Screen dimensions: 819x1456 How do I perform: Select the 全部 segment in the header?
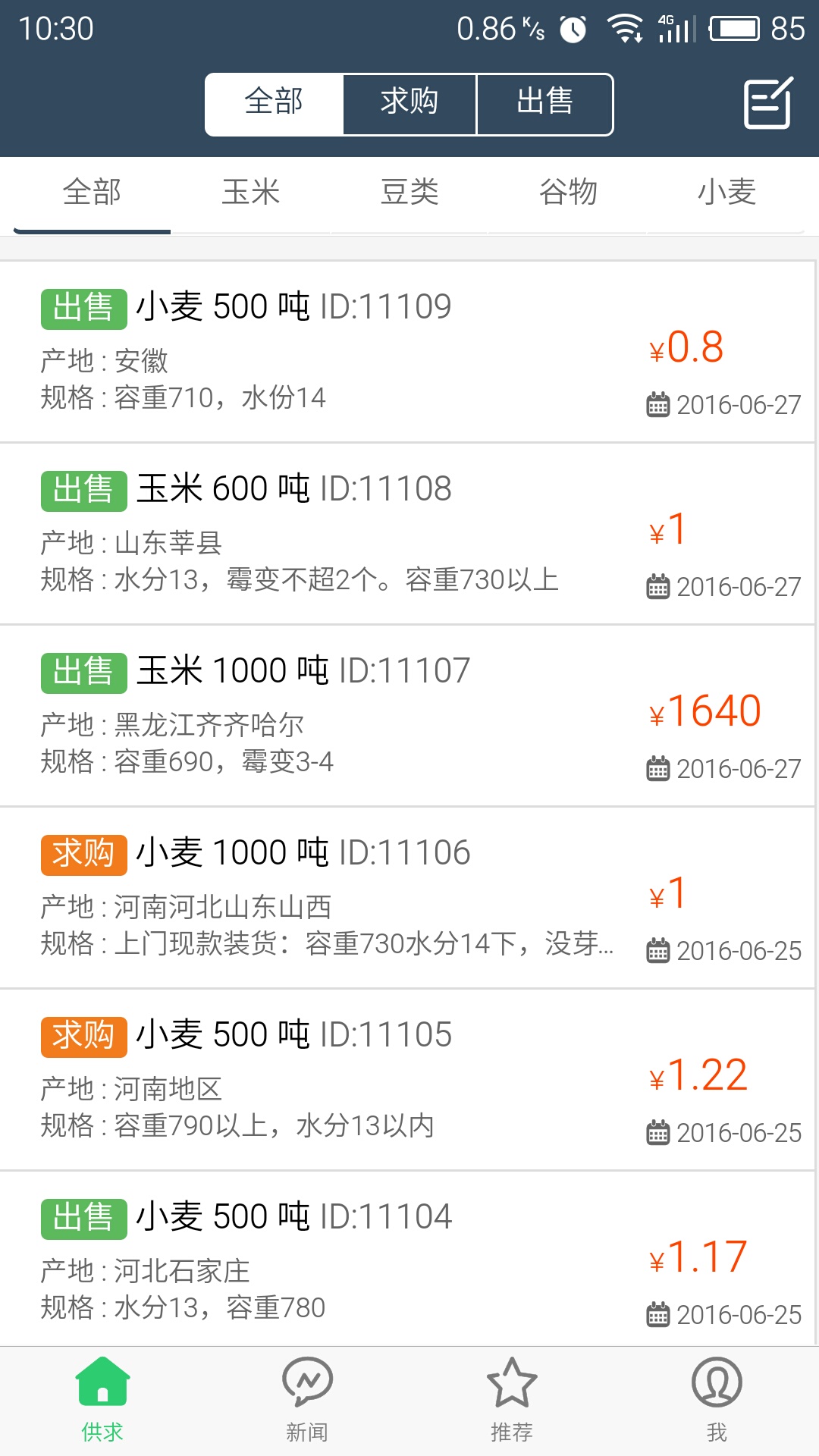pos(275,105)
